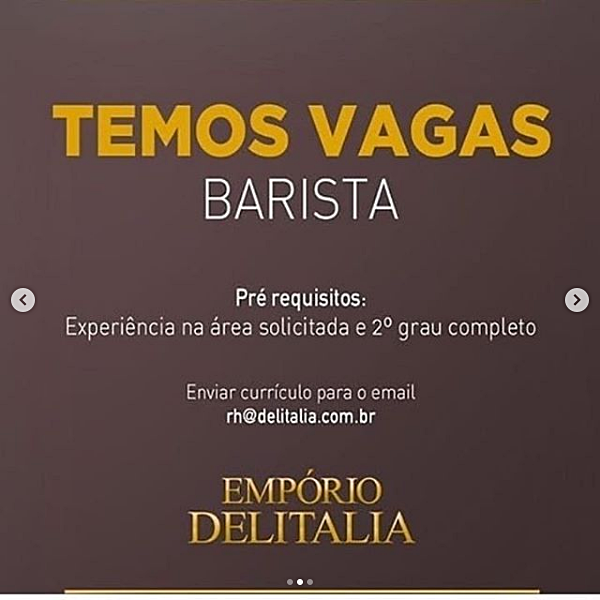Go to the previous carousel image
This screenshot has width=600, height=600.
click(x=23, y=300)
